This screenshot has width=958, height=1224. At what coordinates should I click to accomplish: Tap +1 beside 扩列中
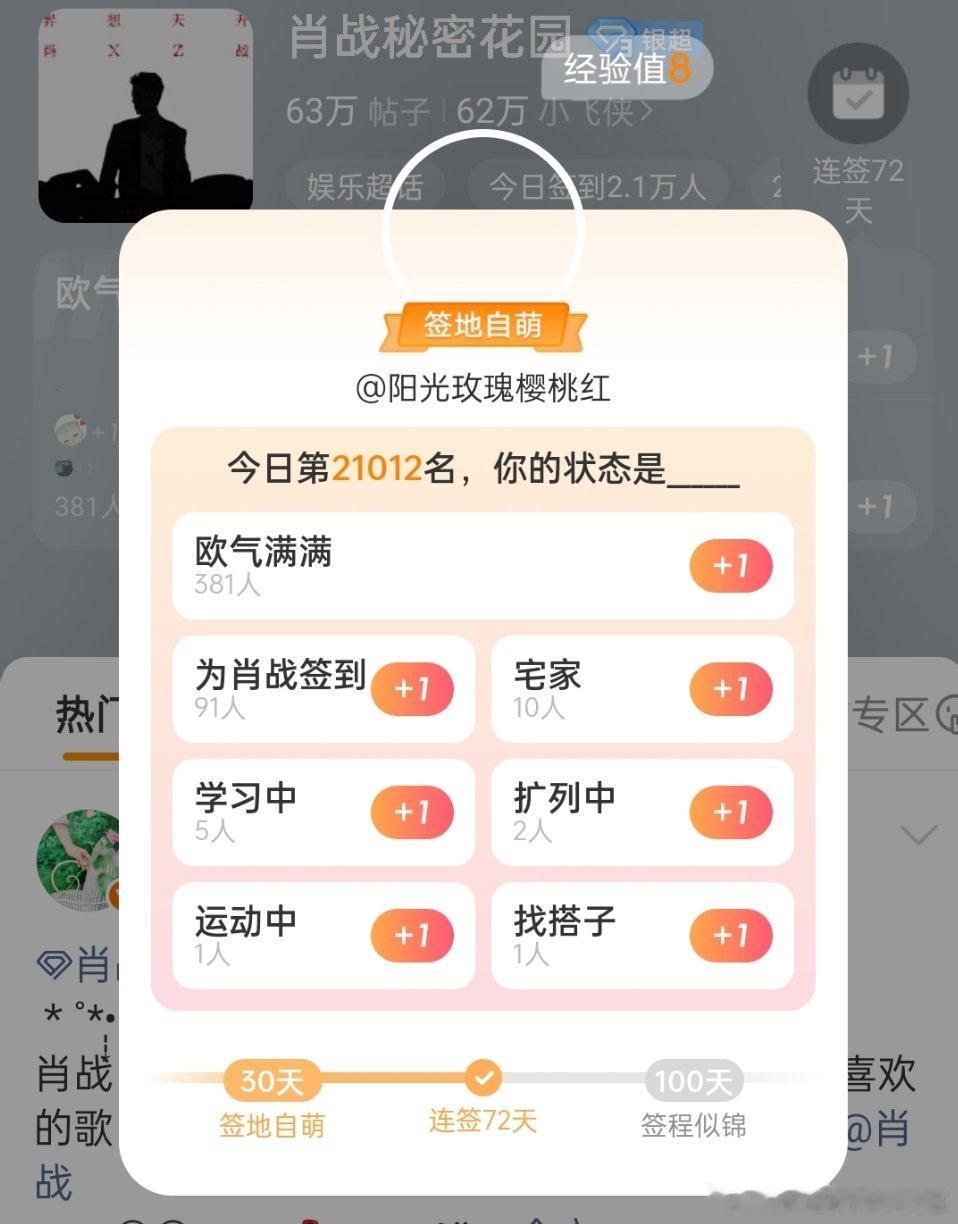pyautogui.click(x=731, y=812)
